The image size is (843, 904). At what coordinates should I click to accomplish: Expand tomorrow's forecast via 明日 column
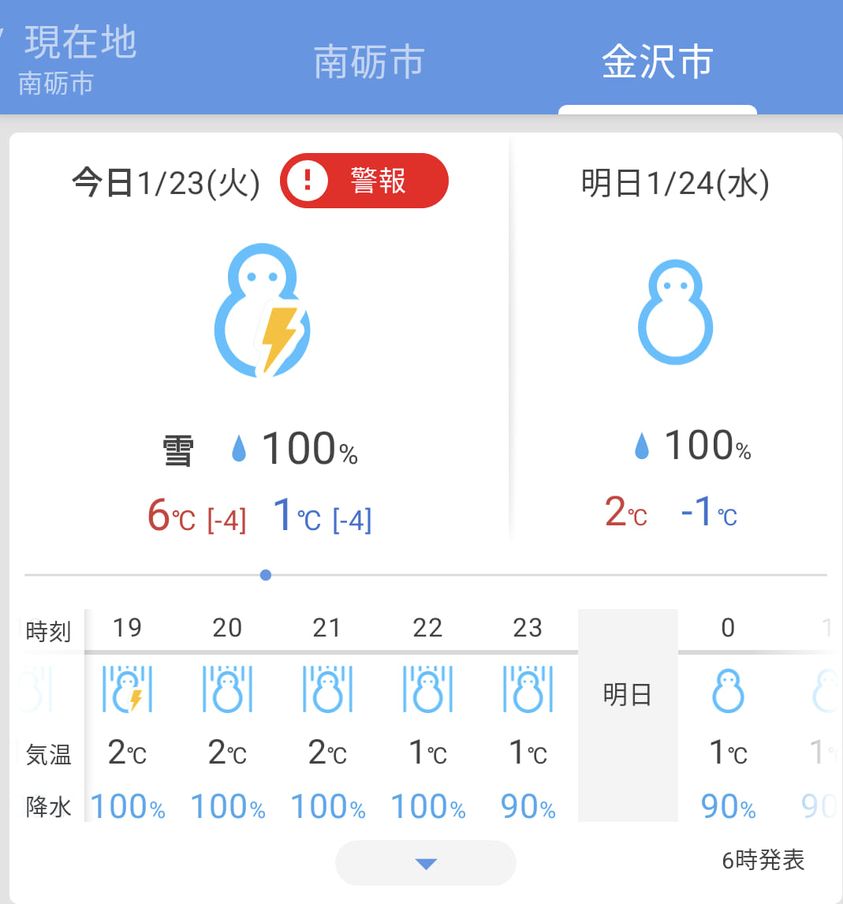(628, 695)
